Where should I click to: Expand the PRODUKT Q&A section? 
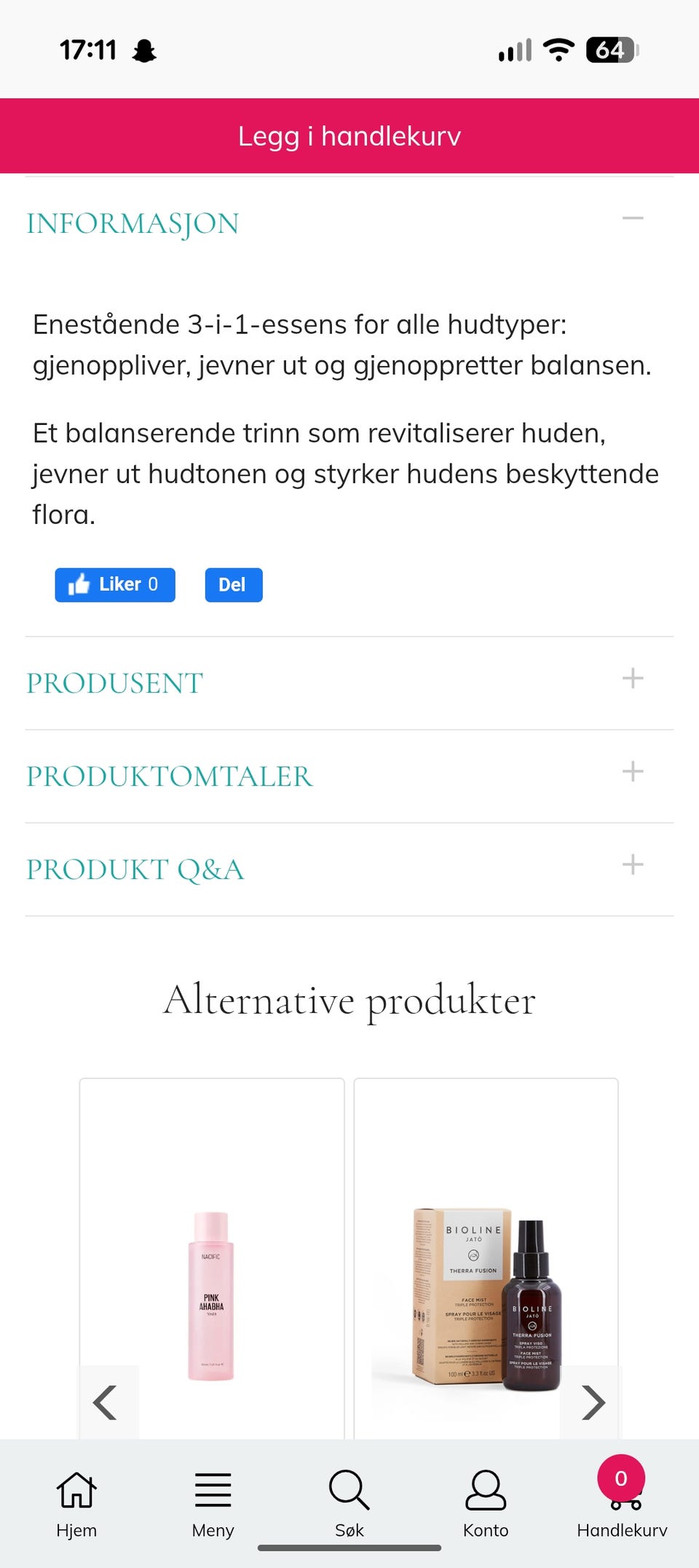pos(633,866)
